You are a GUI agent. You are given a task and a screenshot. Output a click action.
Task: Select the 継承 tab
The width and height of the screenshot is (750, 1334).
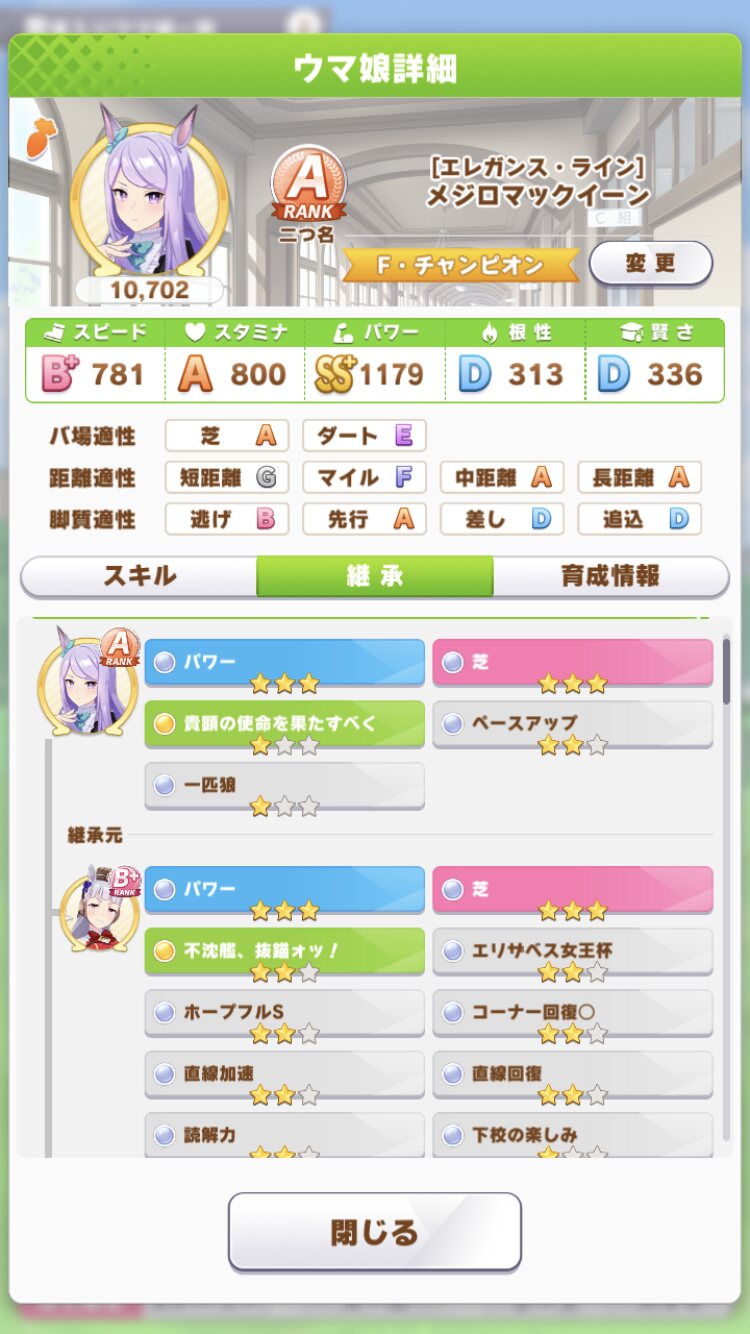375,576
